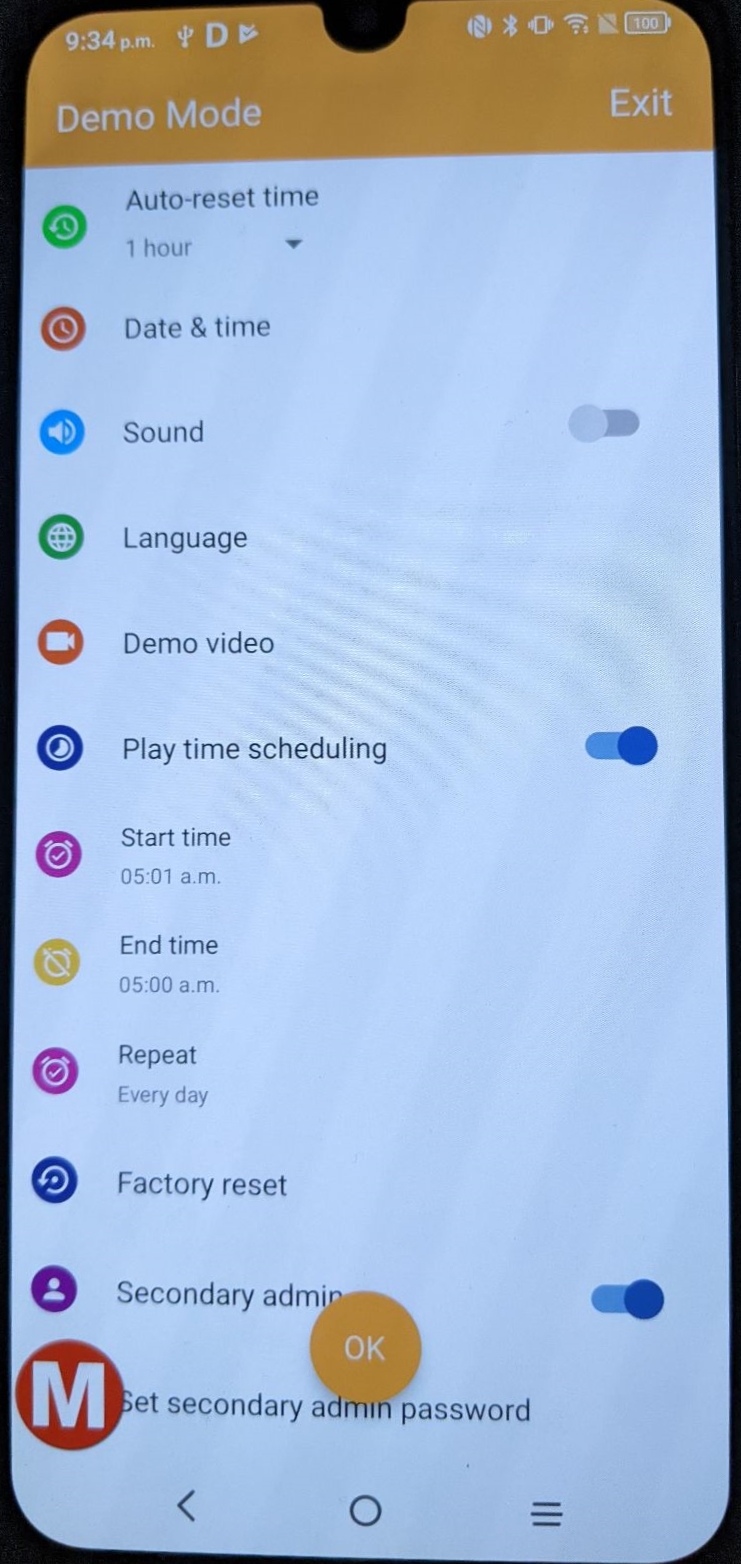Open the Demo video option
741x1564 pixels.
pyautogui.click(x=198, y=643)
